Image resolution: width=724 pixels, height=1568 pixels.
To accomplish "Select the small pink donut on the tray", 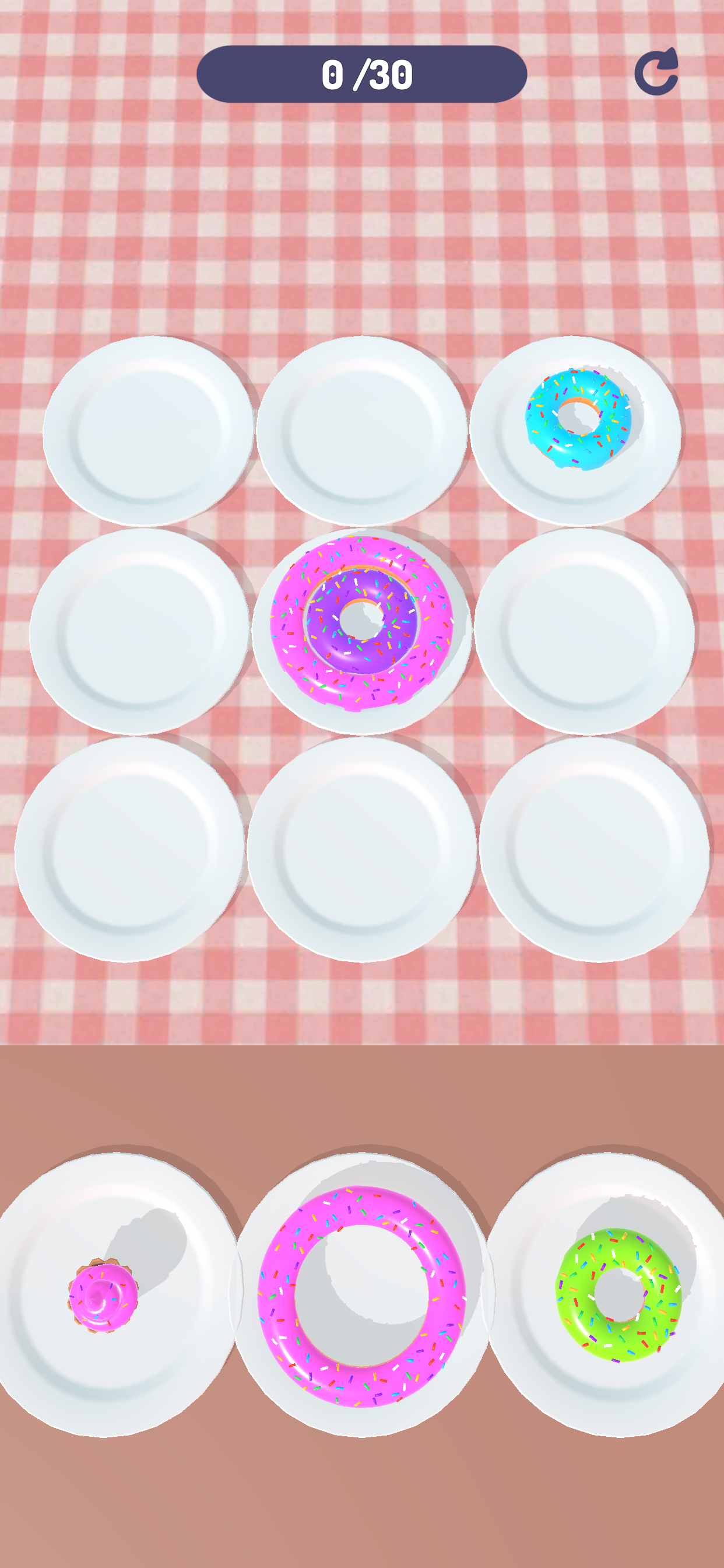I will (x=103, y=1296).
